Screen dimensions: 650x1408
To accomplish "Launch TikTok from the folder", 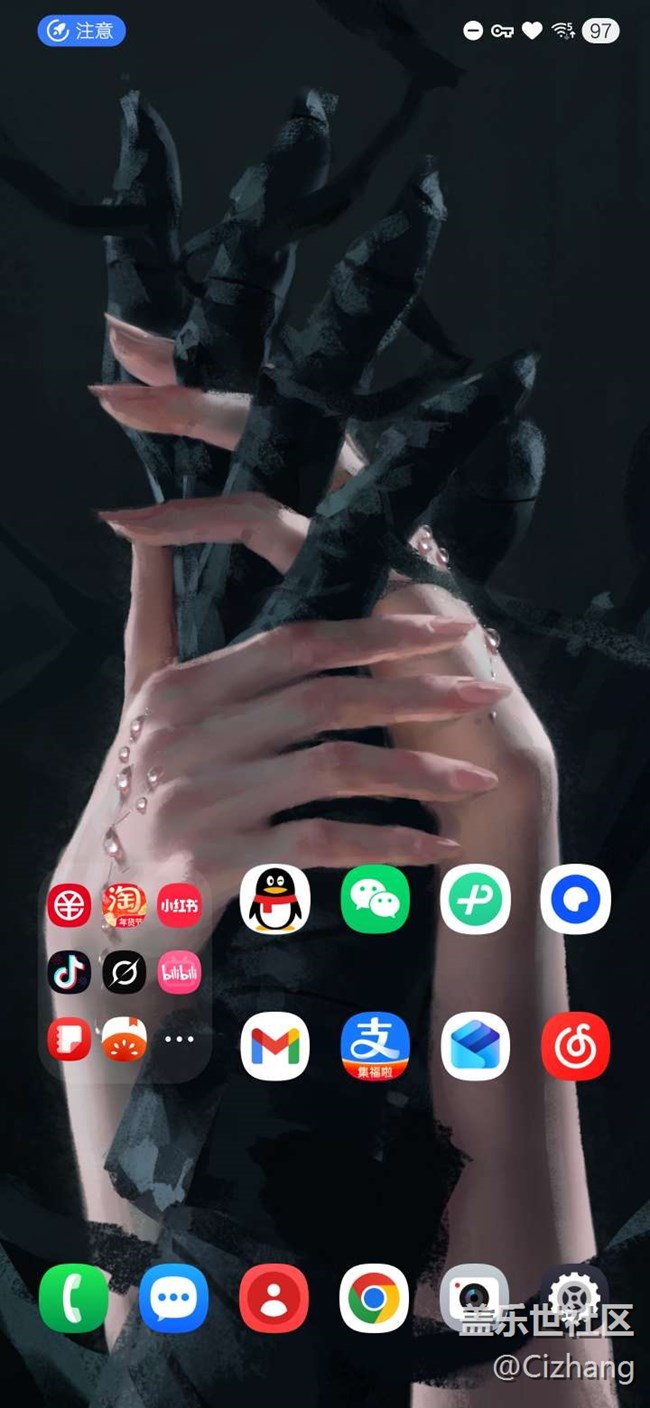I will coord(69,971).
